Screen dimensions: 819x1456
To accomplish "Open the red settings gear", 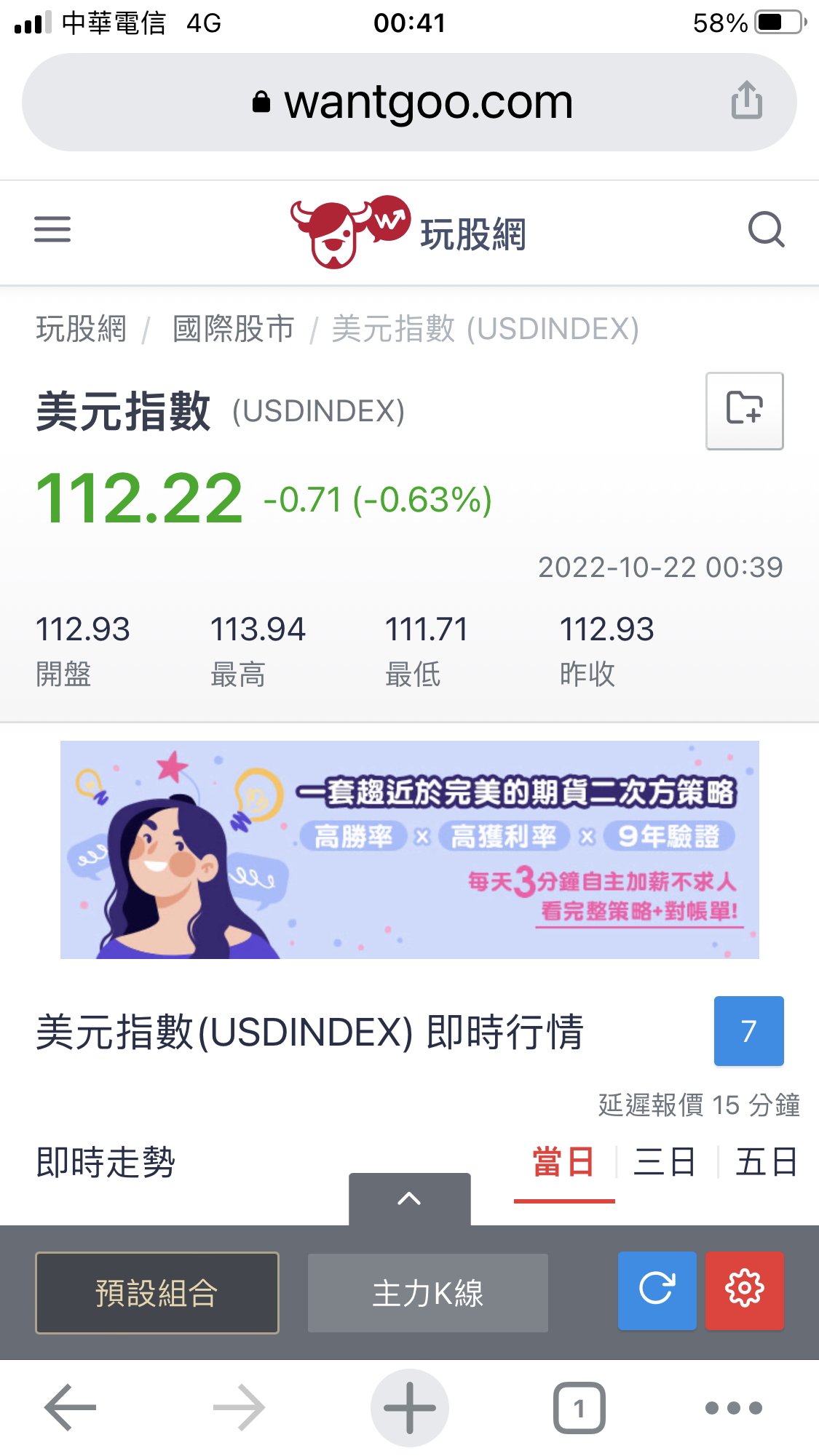I will pos(744,1290).
